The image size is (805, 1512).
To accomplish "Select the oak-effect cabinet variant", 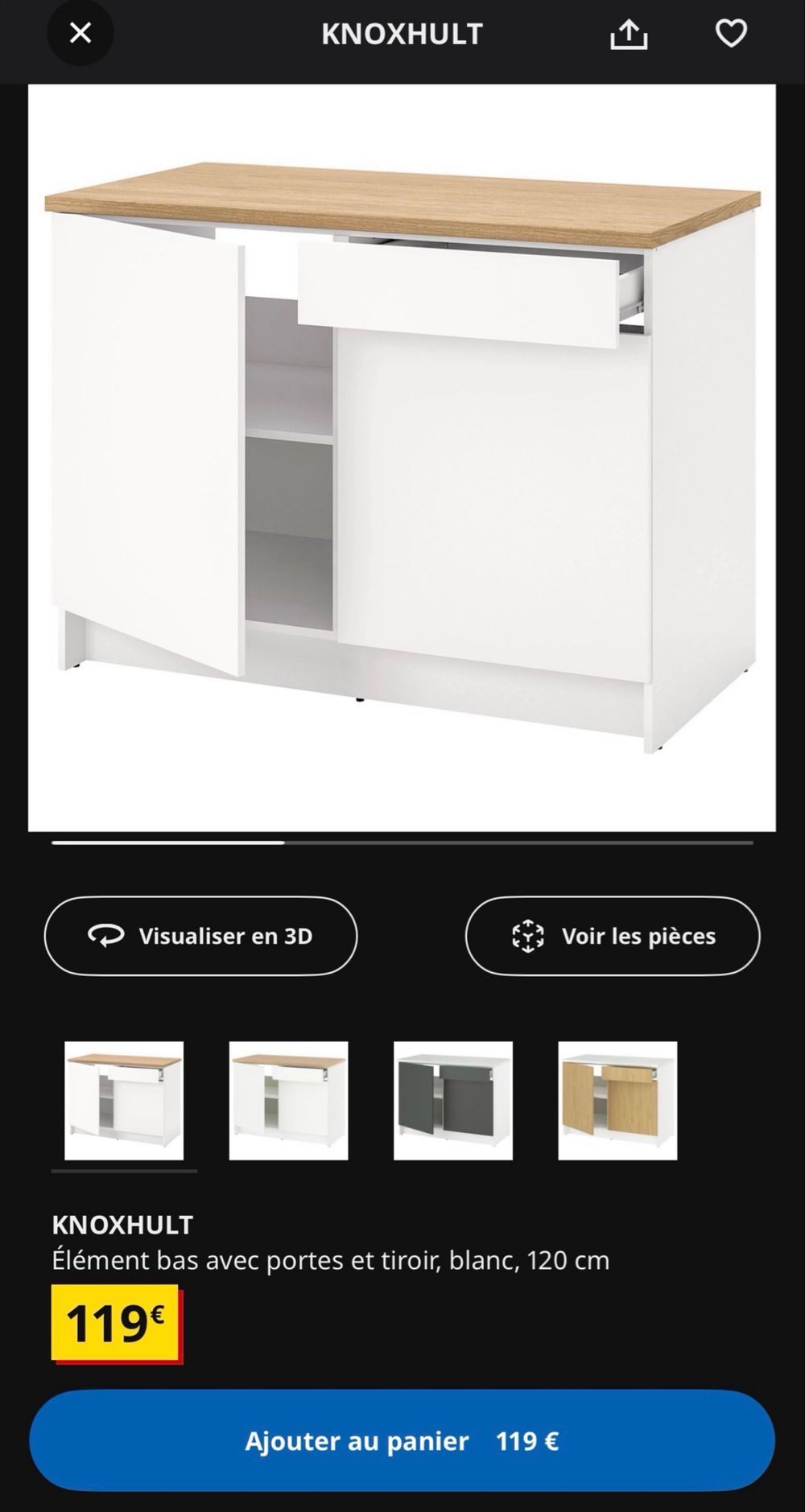I will click(617, 1100).
